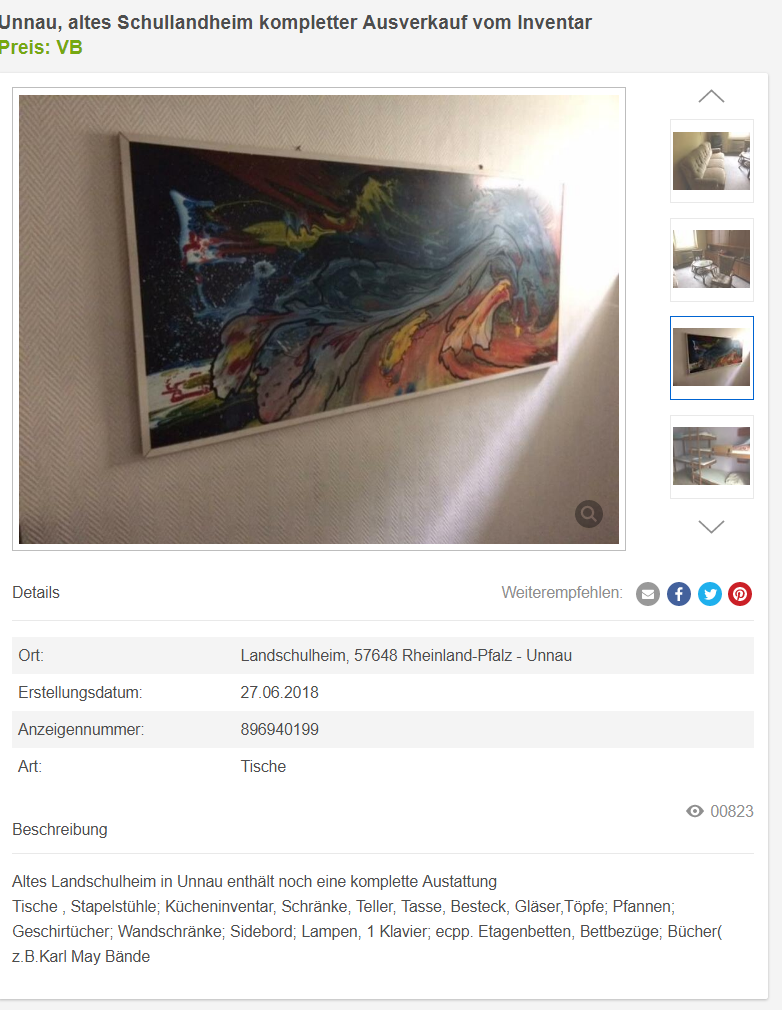
Task: Select the bunk beds thumbnail
Action: pos(711,456)
